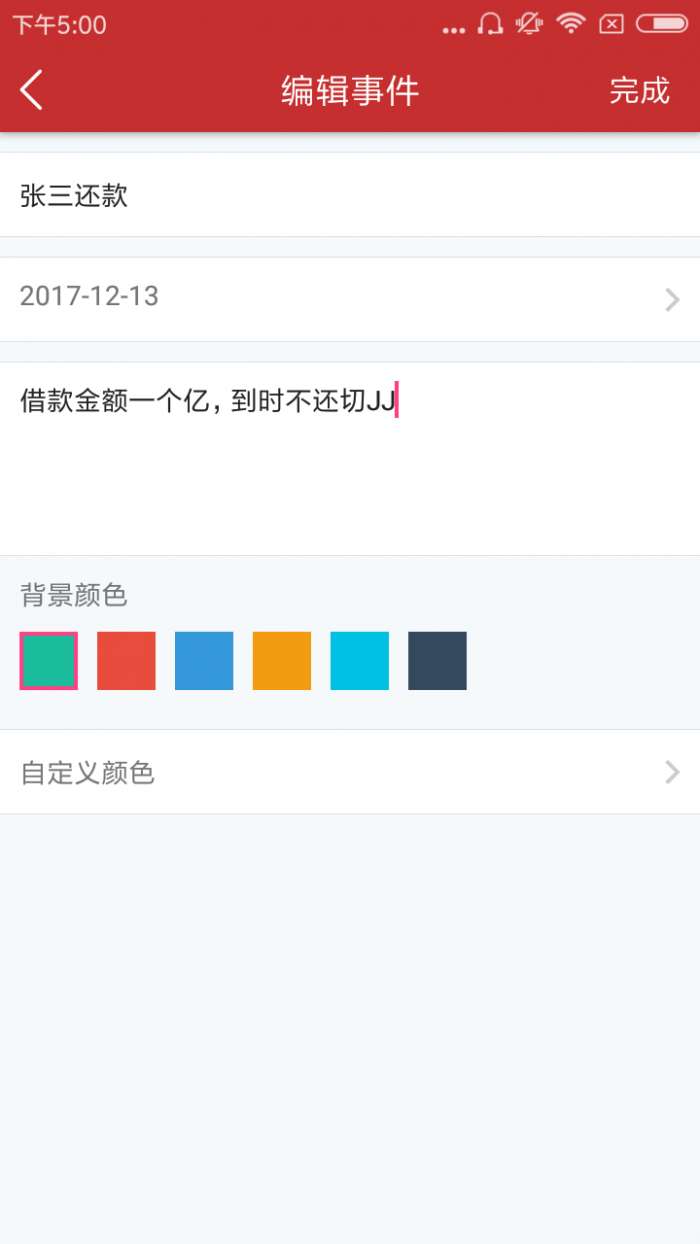Pick the dark navy background color
The height and width of the screenshot is (1244, 700).
(437, 661)
